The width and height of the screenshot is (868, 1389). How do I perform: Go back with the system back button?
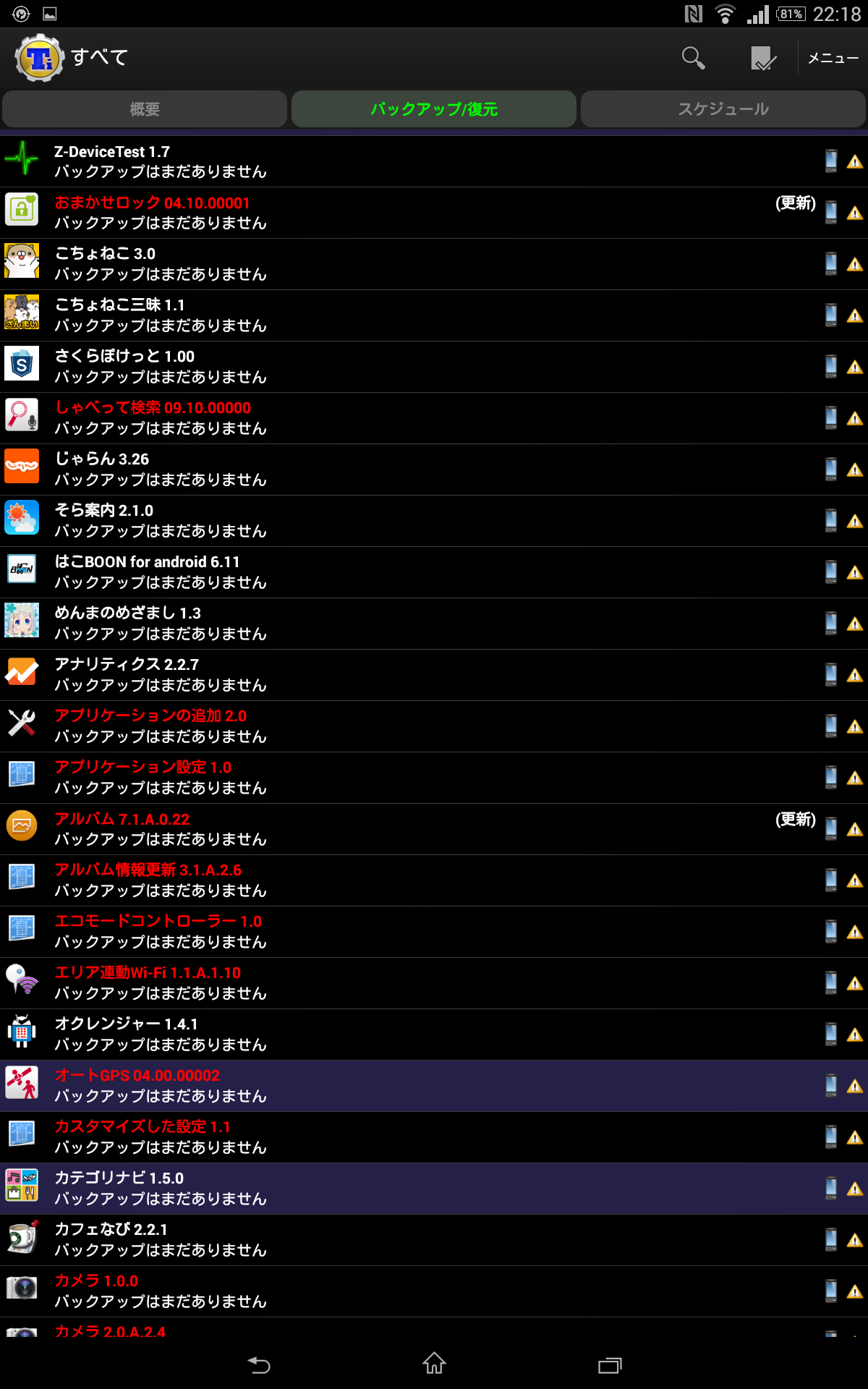[259, 1364]
